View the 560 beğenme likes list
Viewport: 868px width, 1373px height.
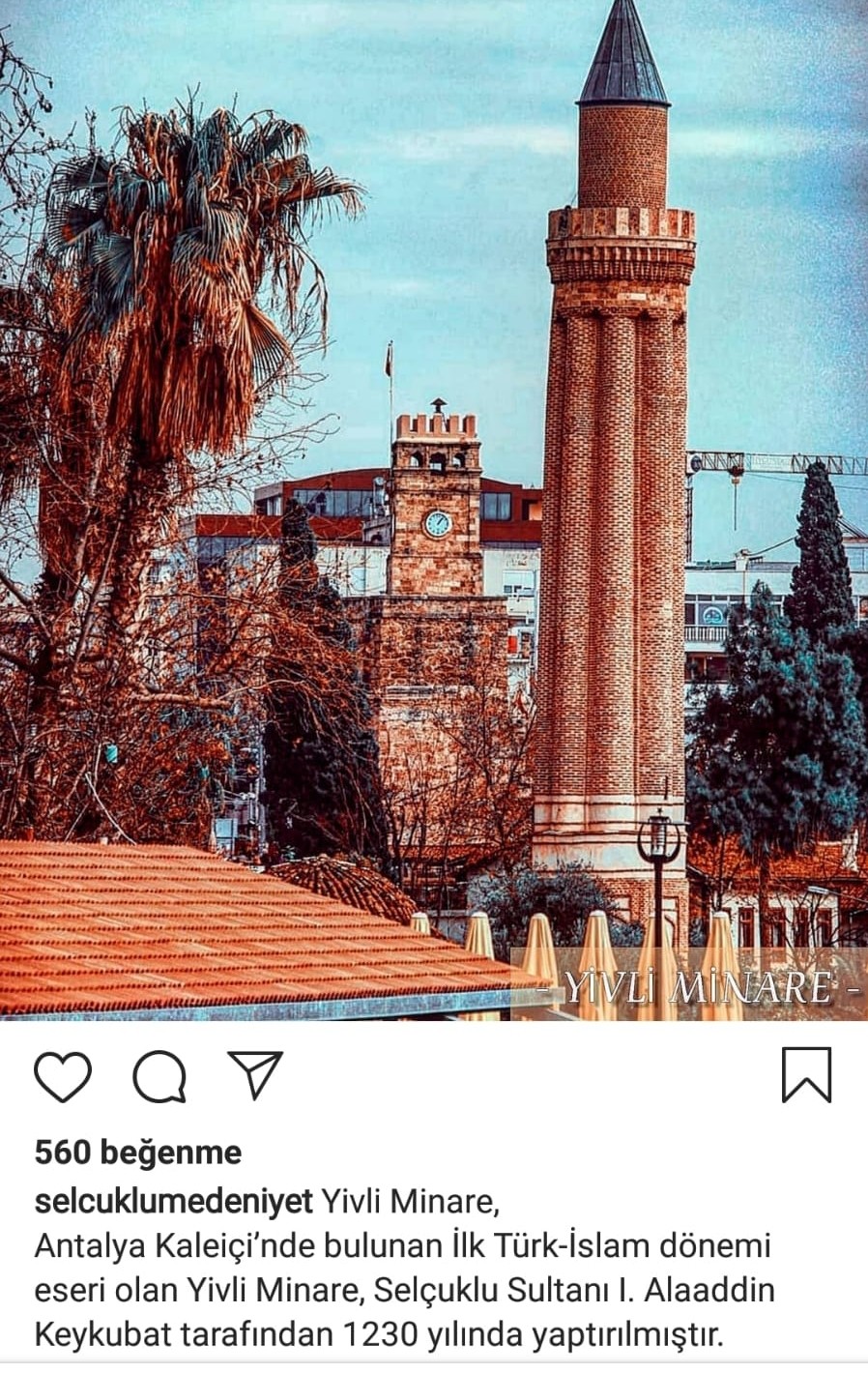138,1152
